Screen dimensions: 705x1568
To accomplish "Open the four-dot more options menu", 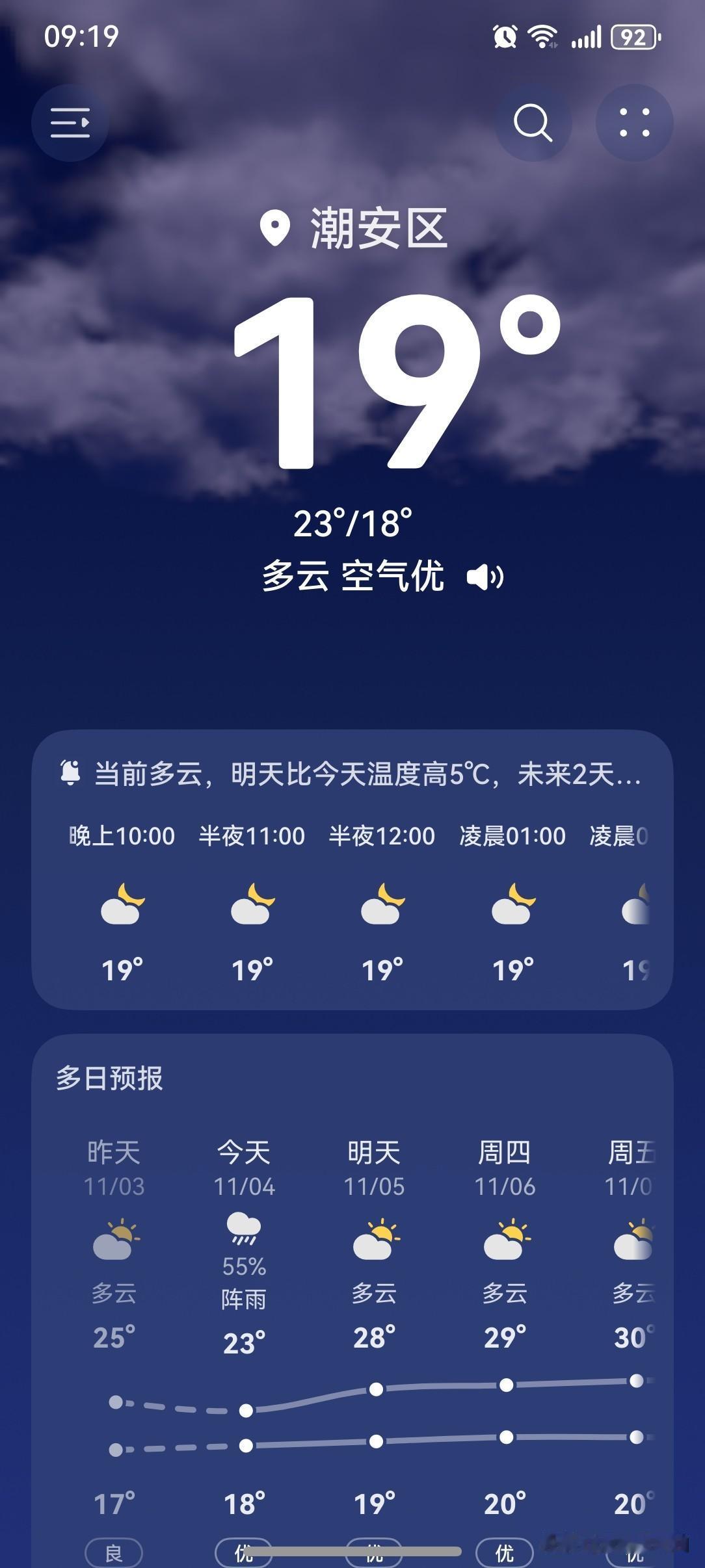I will point(633,124).
